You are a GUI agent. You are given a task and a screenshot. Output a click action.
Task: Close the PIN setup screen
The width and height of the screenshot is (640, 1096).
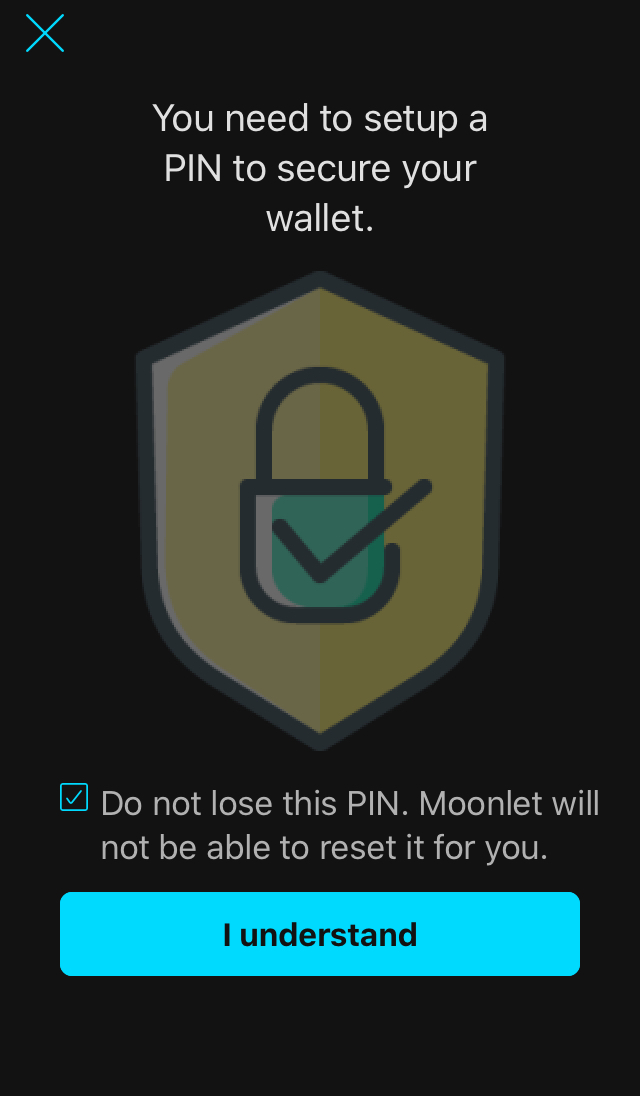(x=45, y=34)
